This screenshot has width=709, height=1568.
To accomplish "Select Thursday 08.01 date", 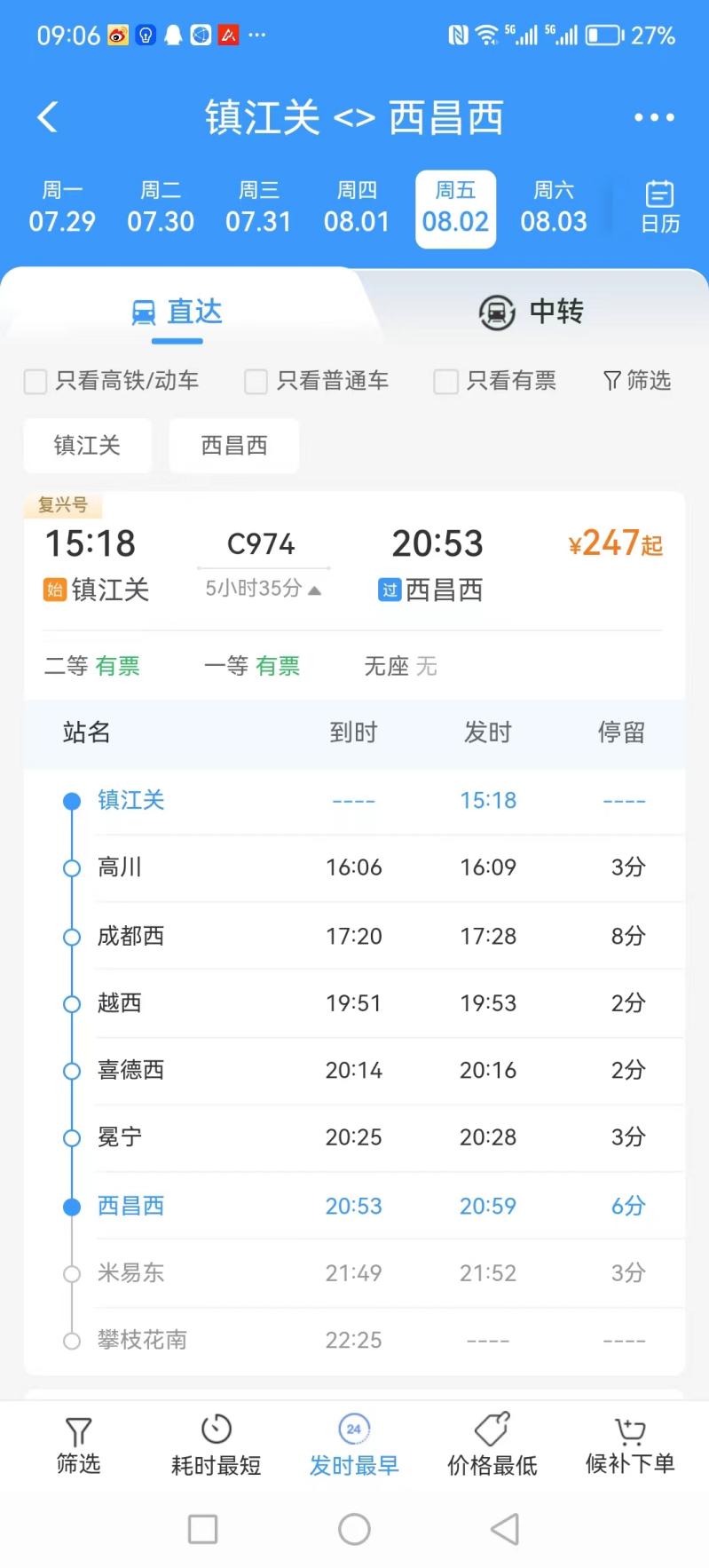I will click(357, 208).
